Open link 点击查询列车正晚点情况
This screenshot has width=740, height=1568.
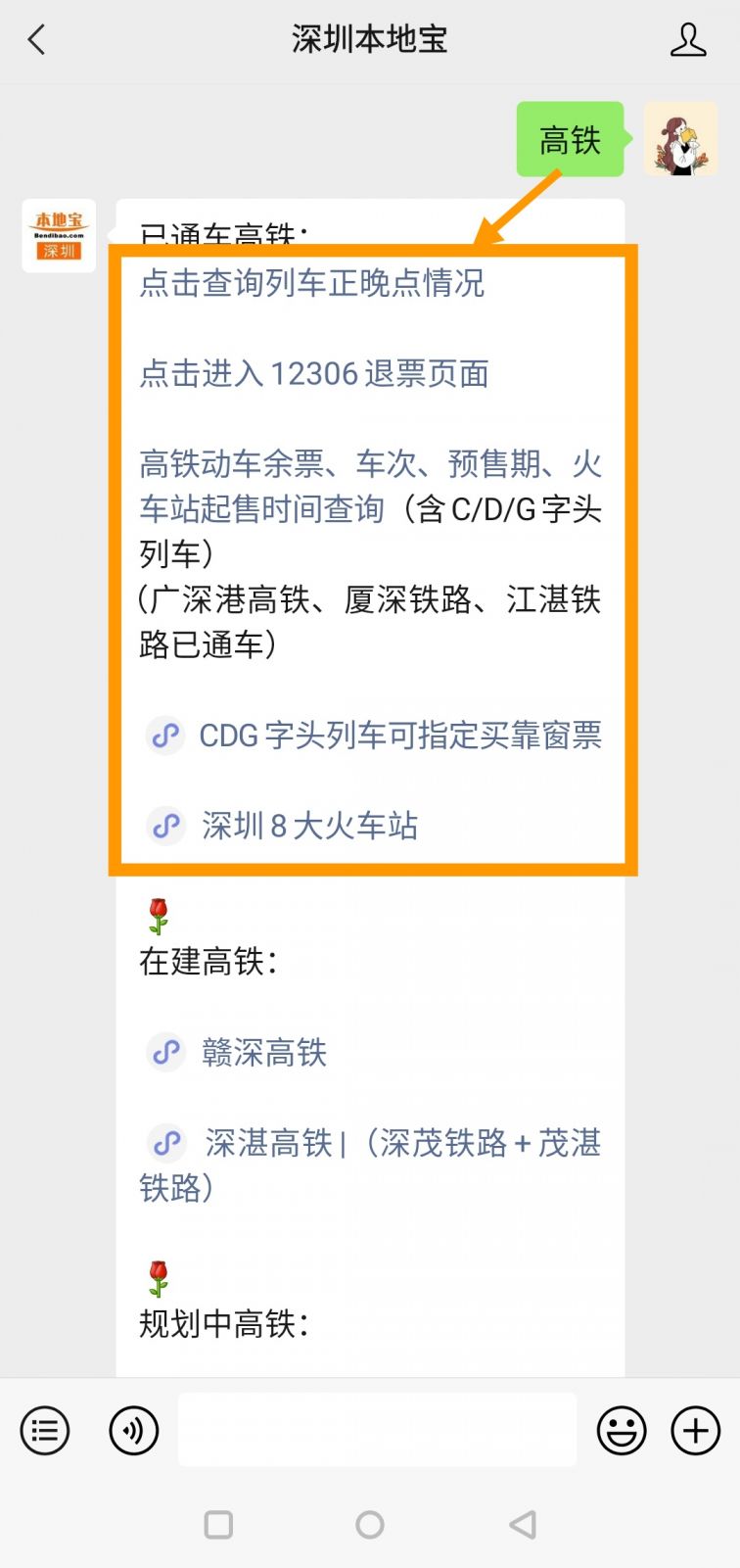[x=311, y=283]
